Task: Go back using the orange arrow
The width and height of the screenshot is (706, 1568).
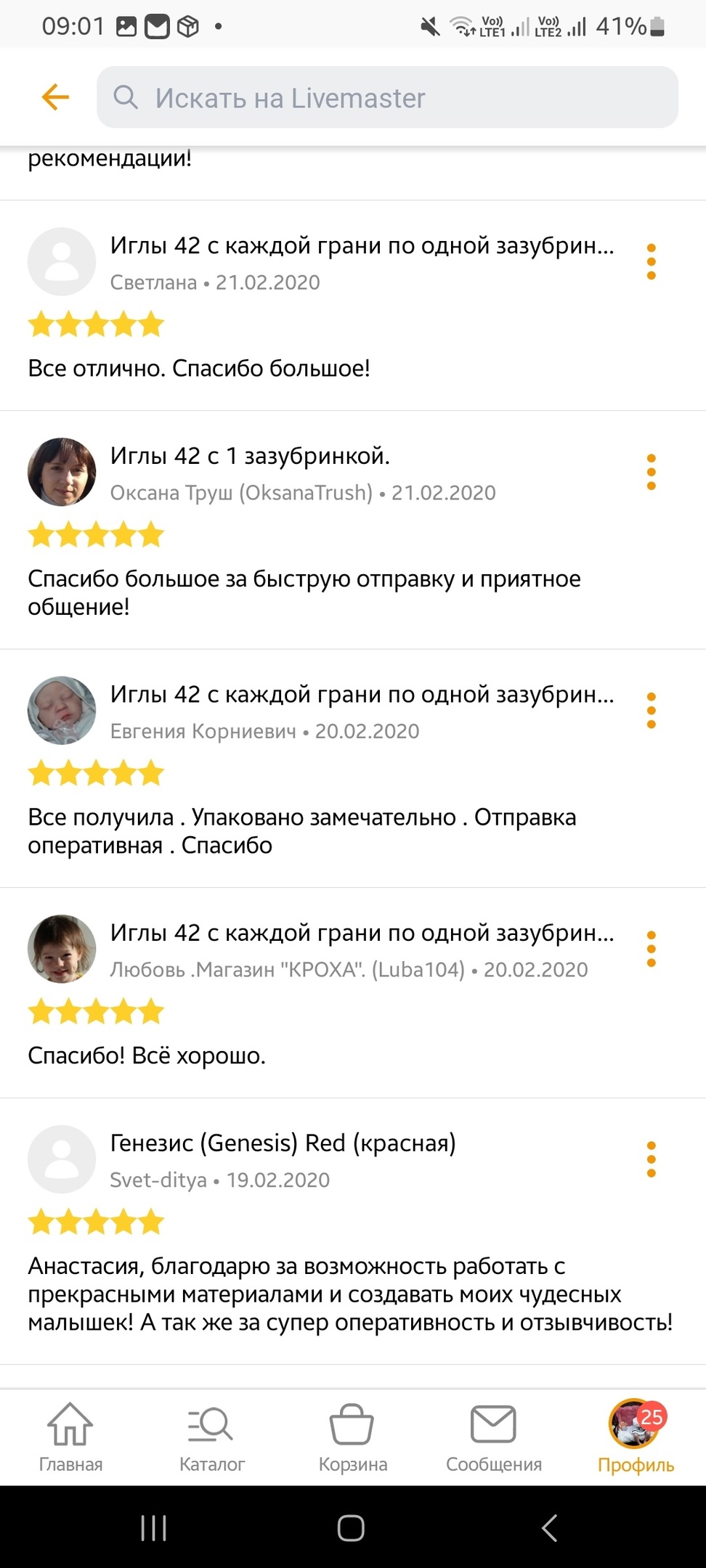Action: 55,97
